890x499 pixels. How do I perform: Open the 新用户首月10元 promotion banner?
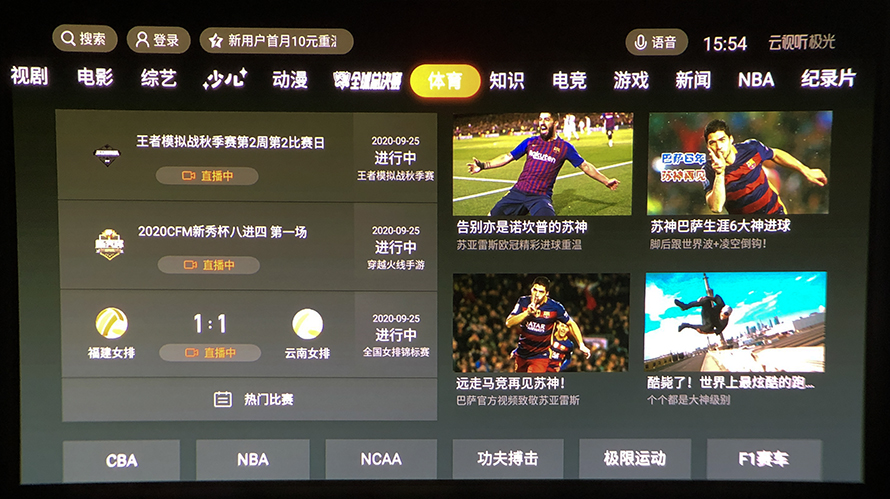[x=276, y=41]
